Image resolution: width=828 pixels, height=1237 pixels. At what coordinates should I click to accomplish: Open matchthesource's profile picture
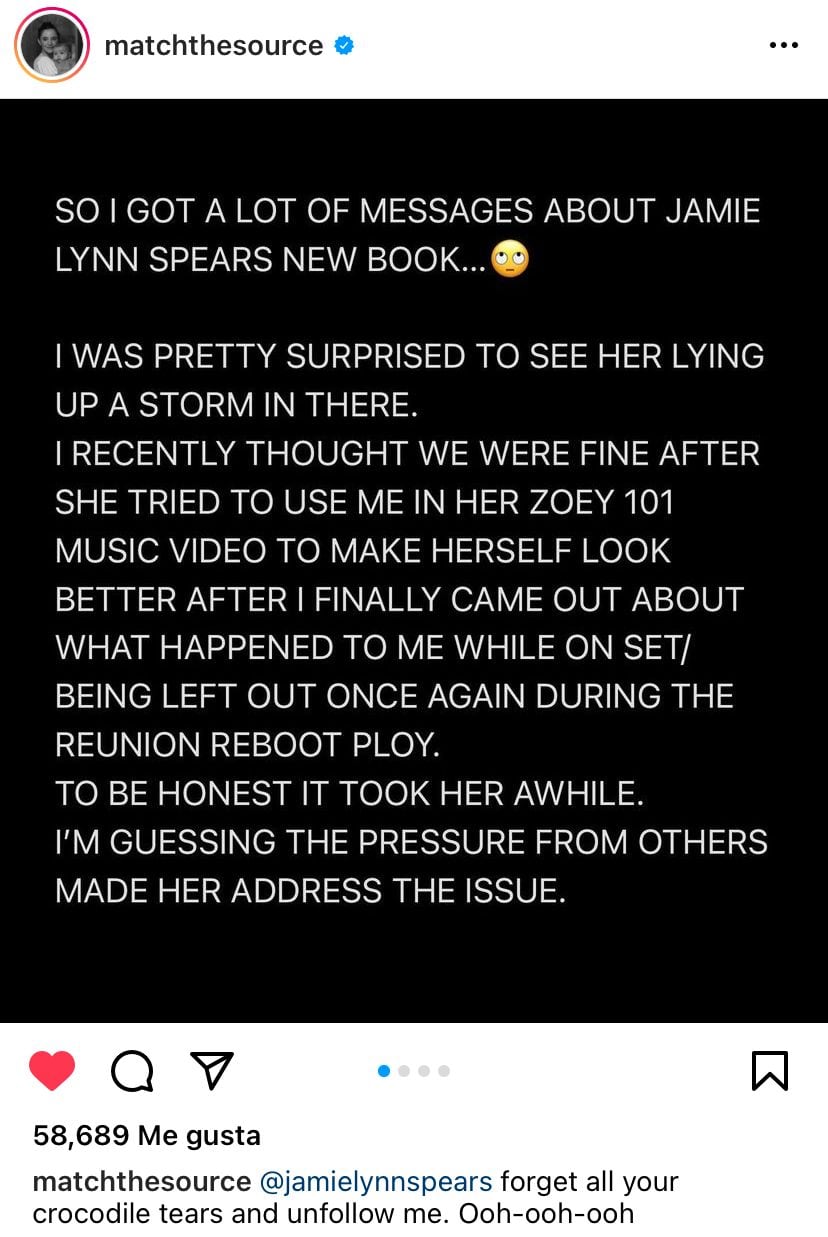50,47
